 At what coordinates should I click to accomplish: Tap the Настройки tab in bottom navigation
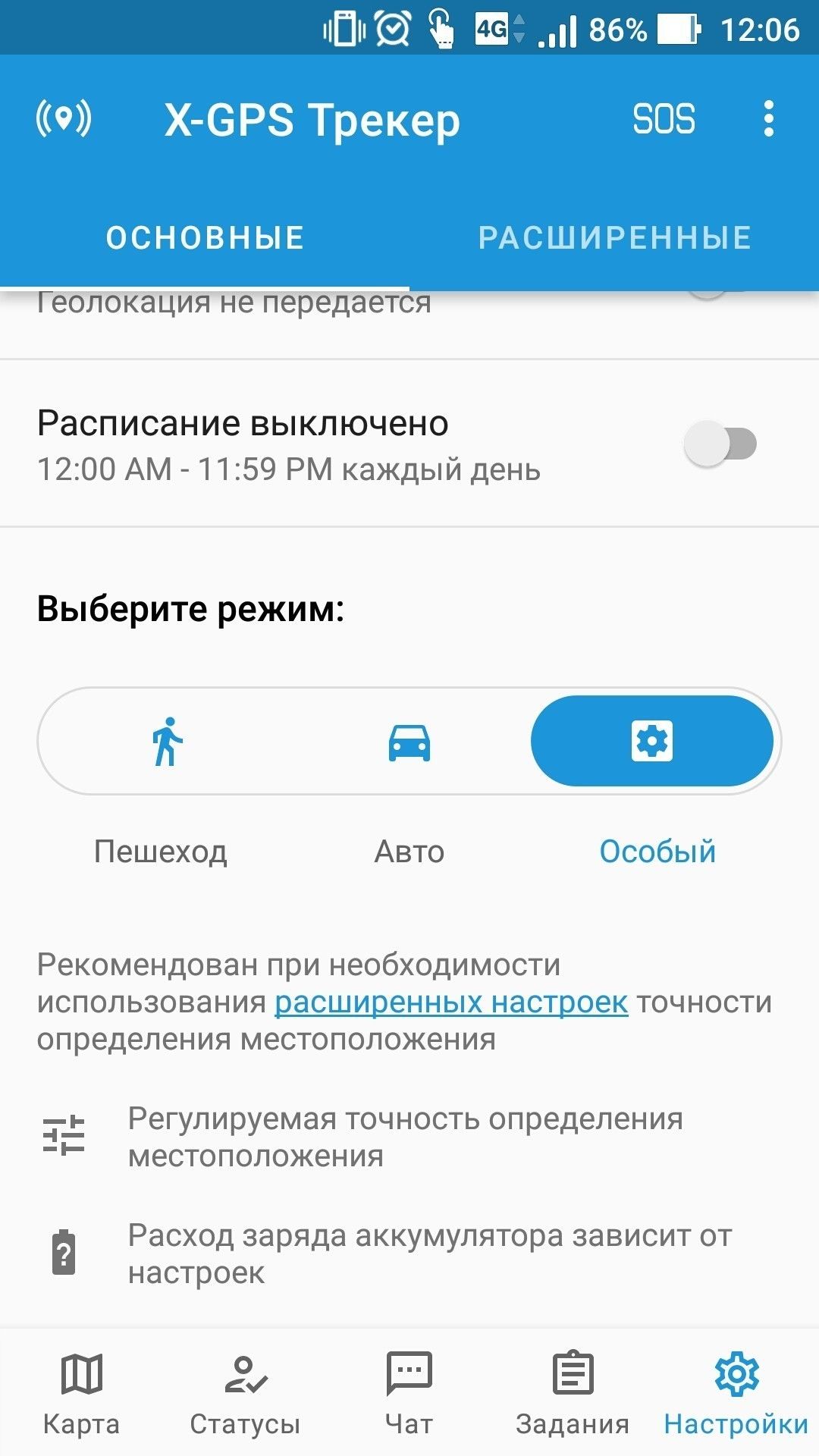pyautogui.click(x=737, y=1394)
